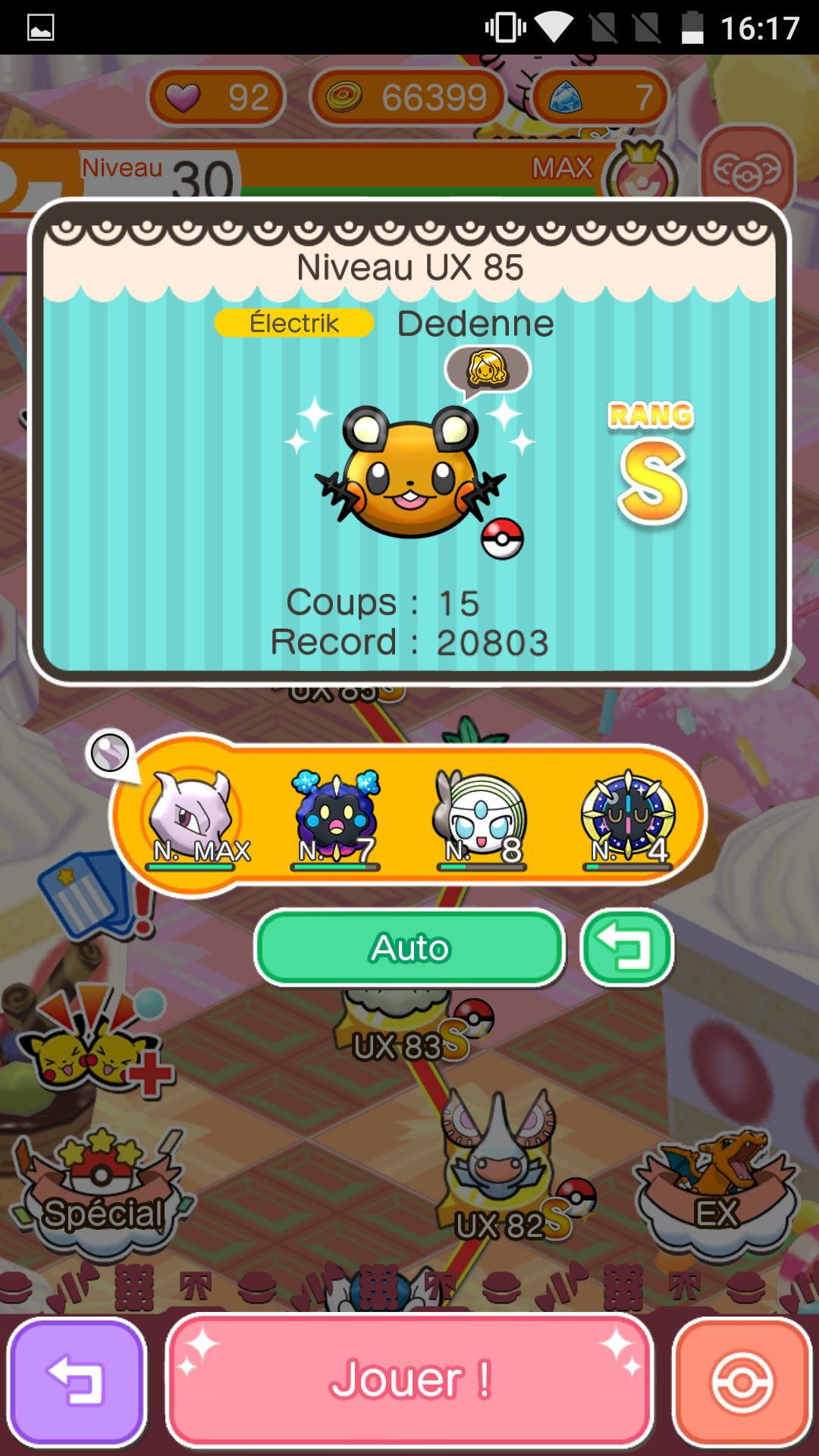Tap the purple back arrow button
The width and height of the screenshot is (819, 1456).
click(77, 1381)
